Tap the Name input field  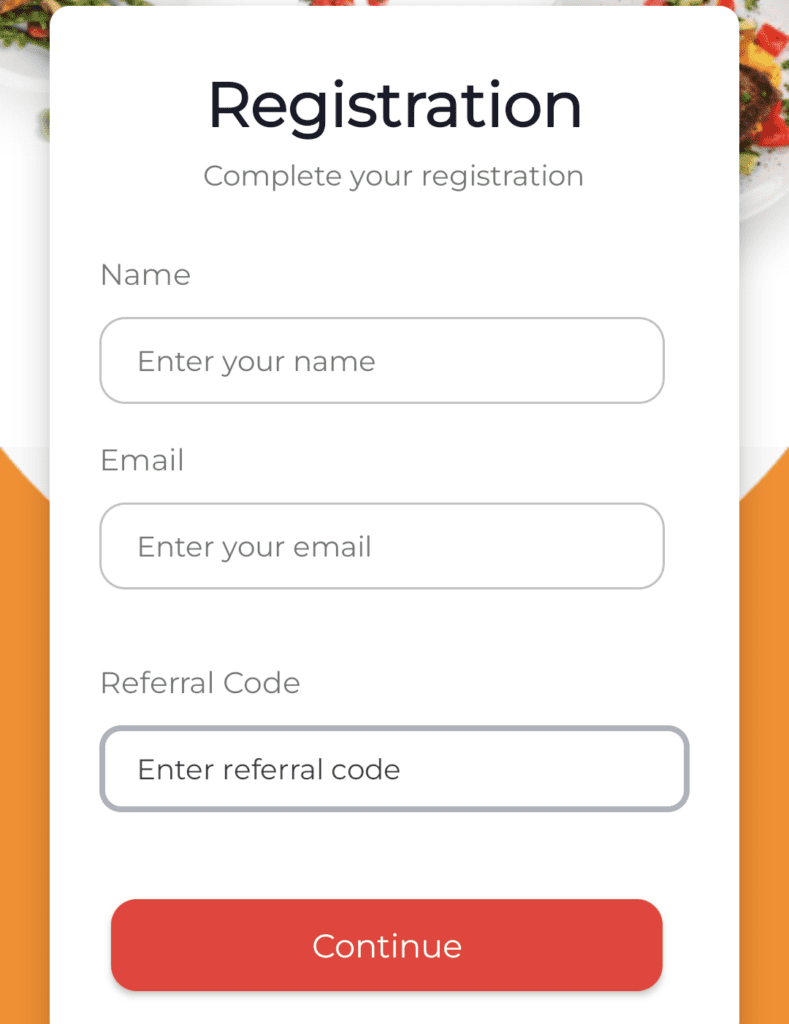[381, 361]
